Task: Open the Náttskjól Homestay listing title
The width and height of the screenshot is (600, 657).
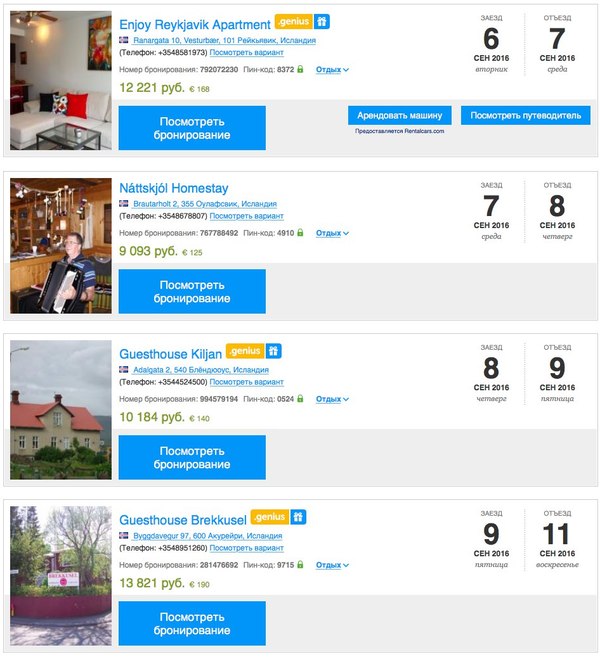Action: point(173,188)
